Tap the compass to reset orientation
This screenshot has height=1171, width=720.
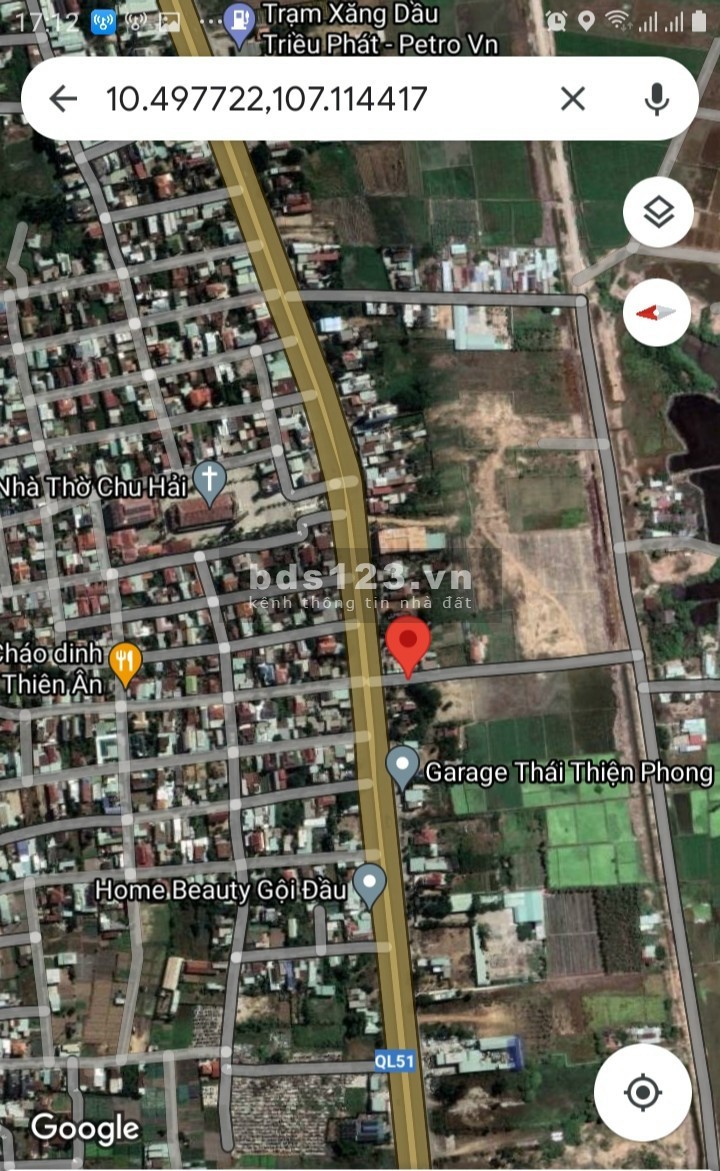click(x=658, y=312)
